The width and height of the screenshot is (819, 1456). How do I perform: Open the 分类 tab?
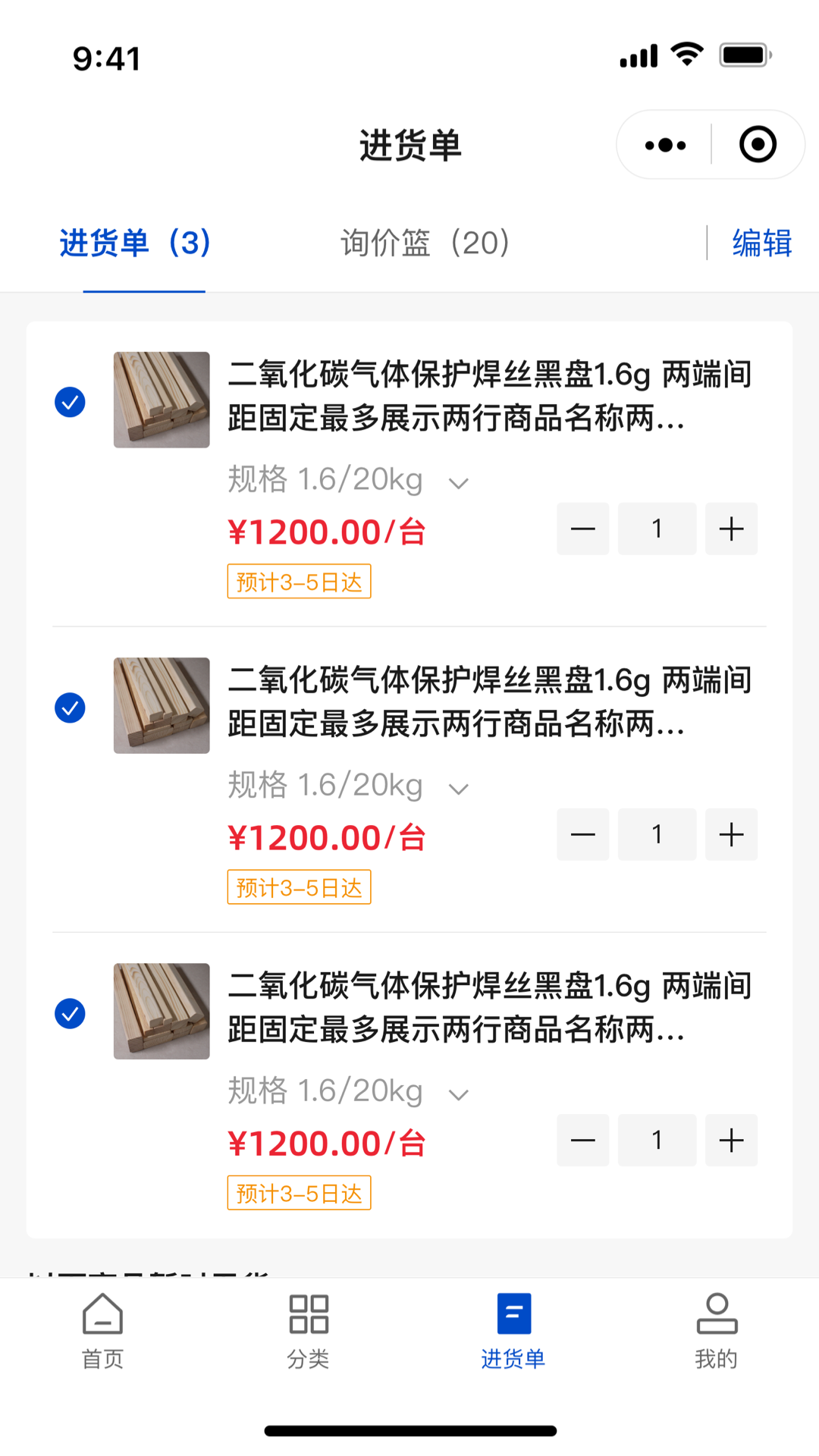pos(308,1332)
